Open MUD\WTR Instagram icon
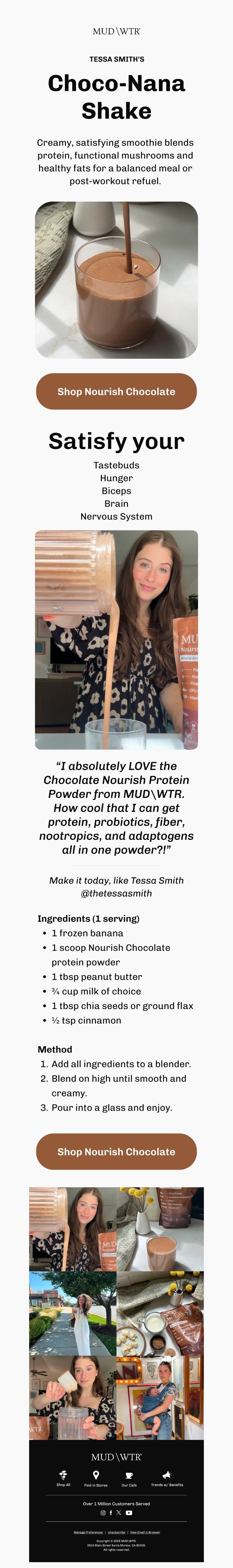 (103, 1513)
